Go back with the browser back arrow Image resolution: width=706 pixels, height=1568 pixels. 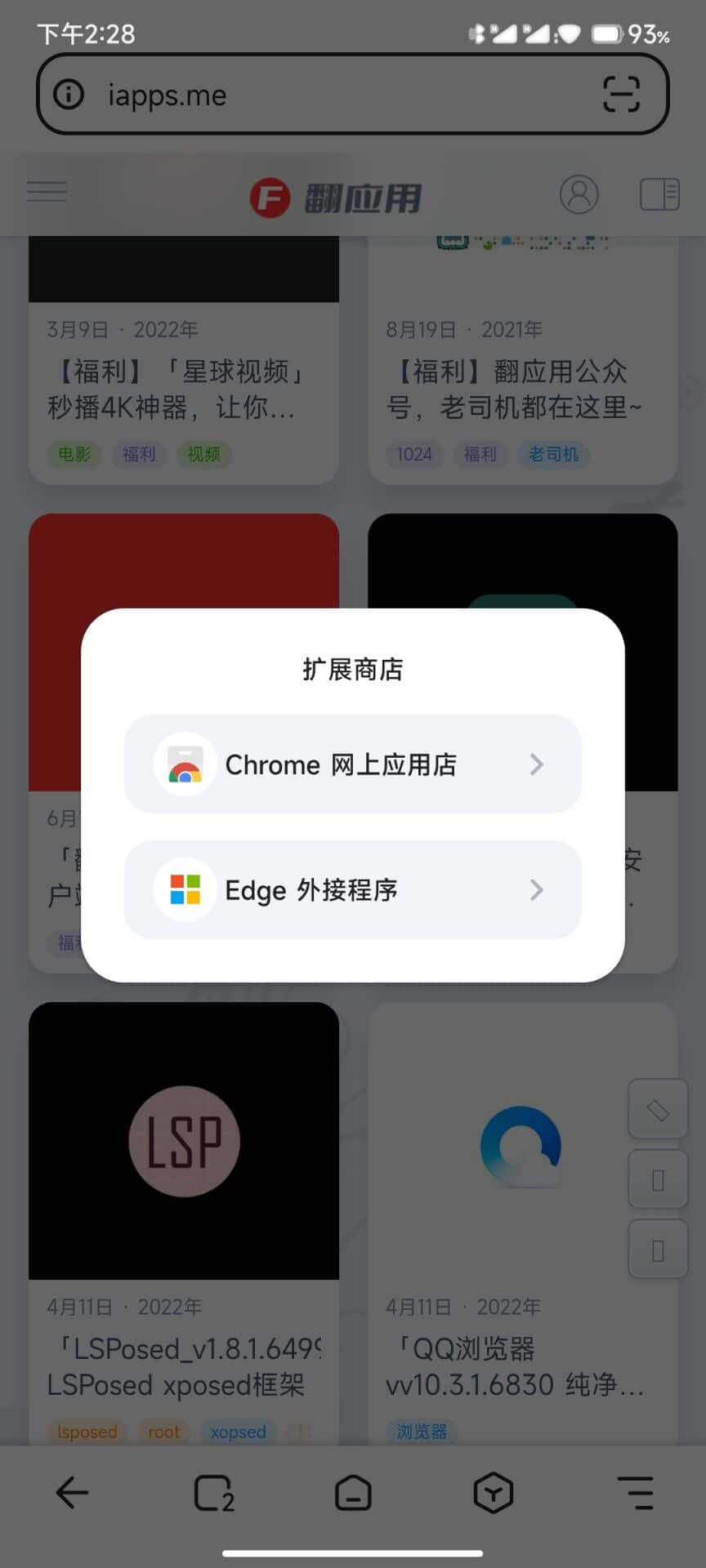(x=72, y=1493)
